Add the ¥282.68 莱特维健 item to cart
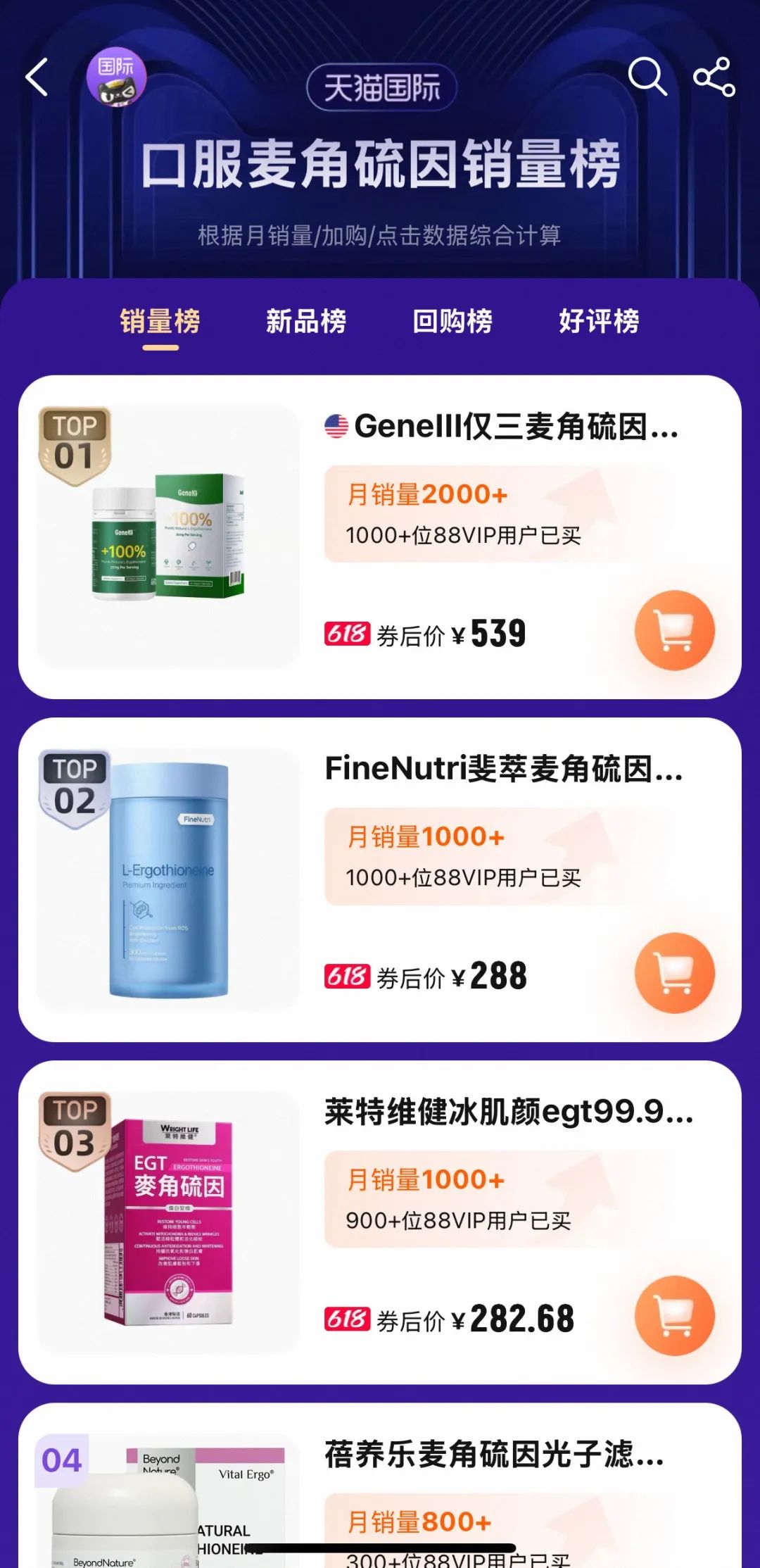 pyautogui.click(x=674, y=1315)
